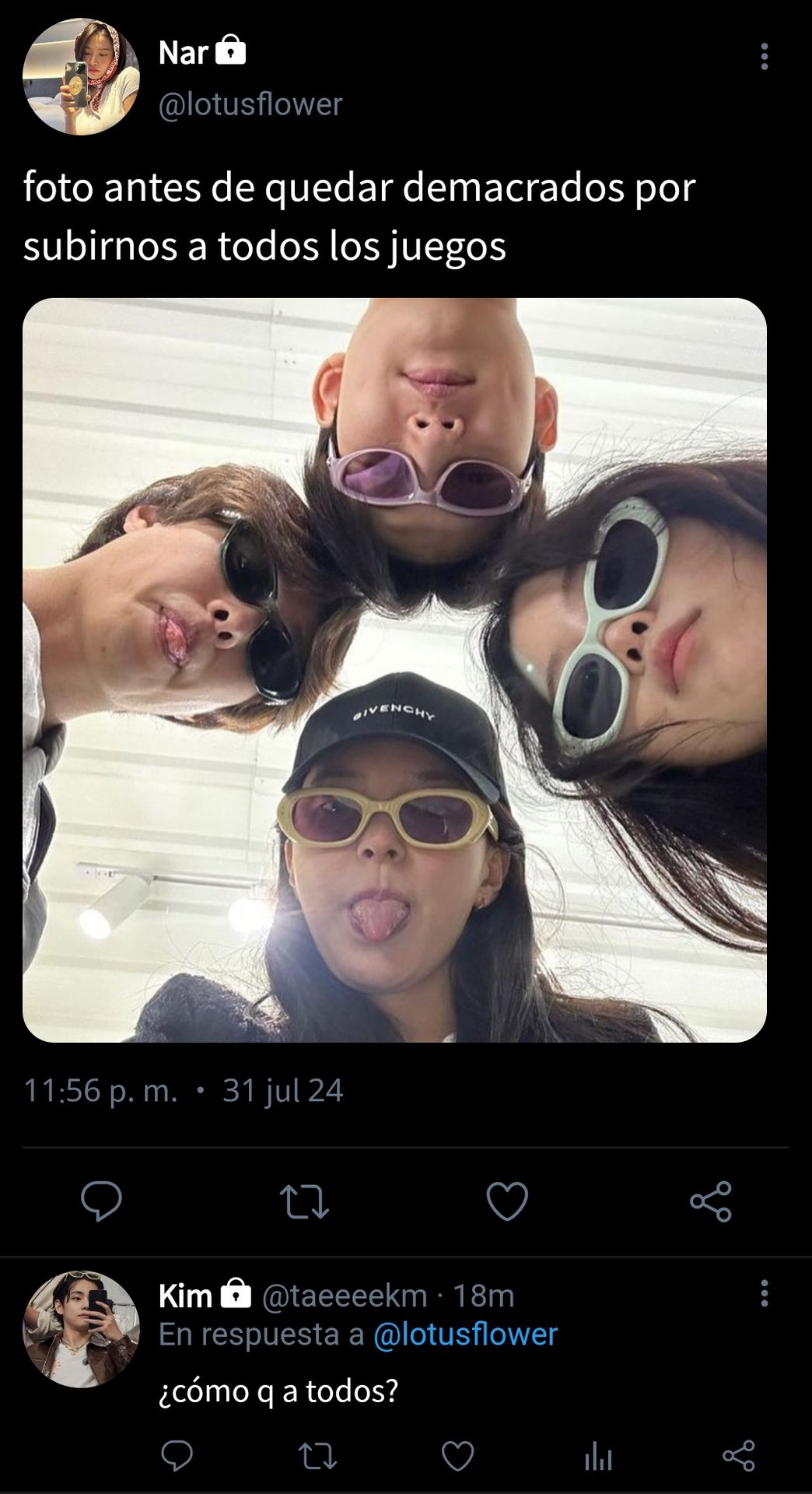This screenshot has height=1494, width=812.
Task: Like Kim's reply
Action: click(x=457, y=1456)
